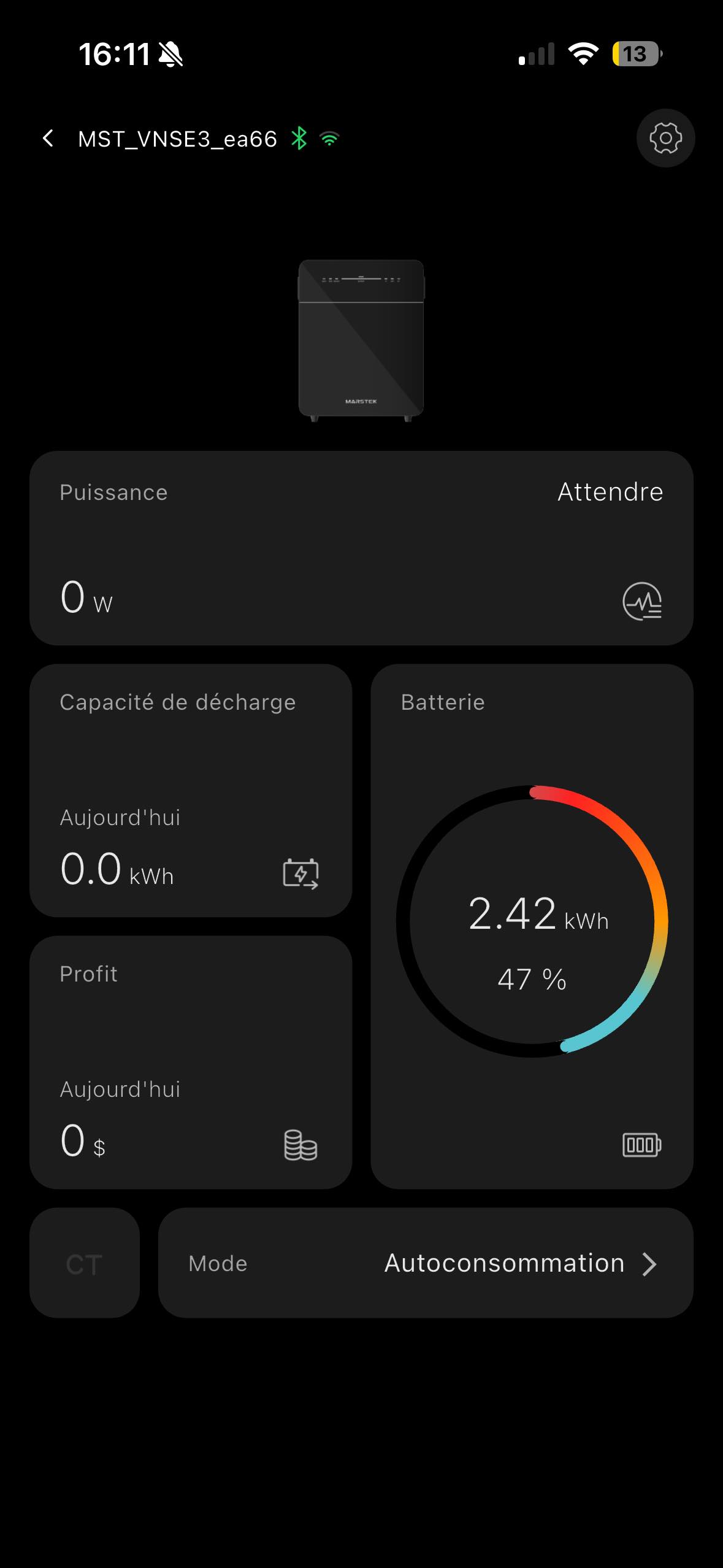Click the Bluetooth icon beside the device name
The width and height of the screenshot is (723, 1568).
[x=299, y=139]
